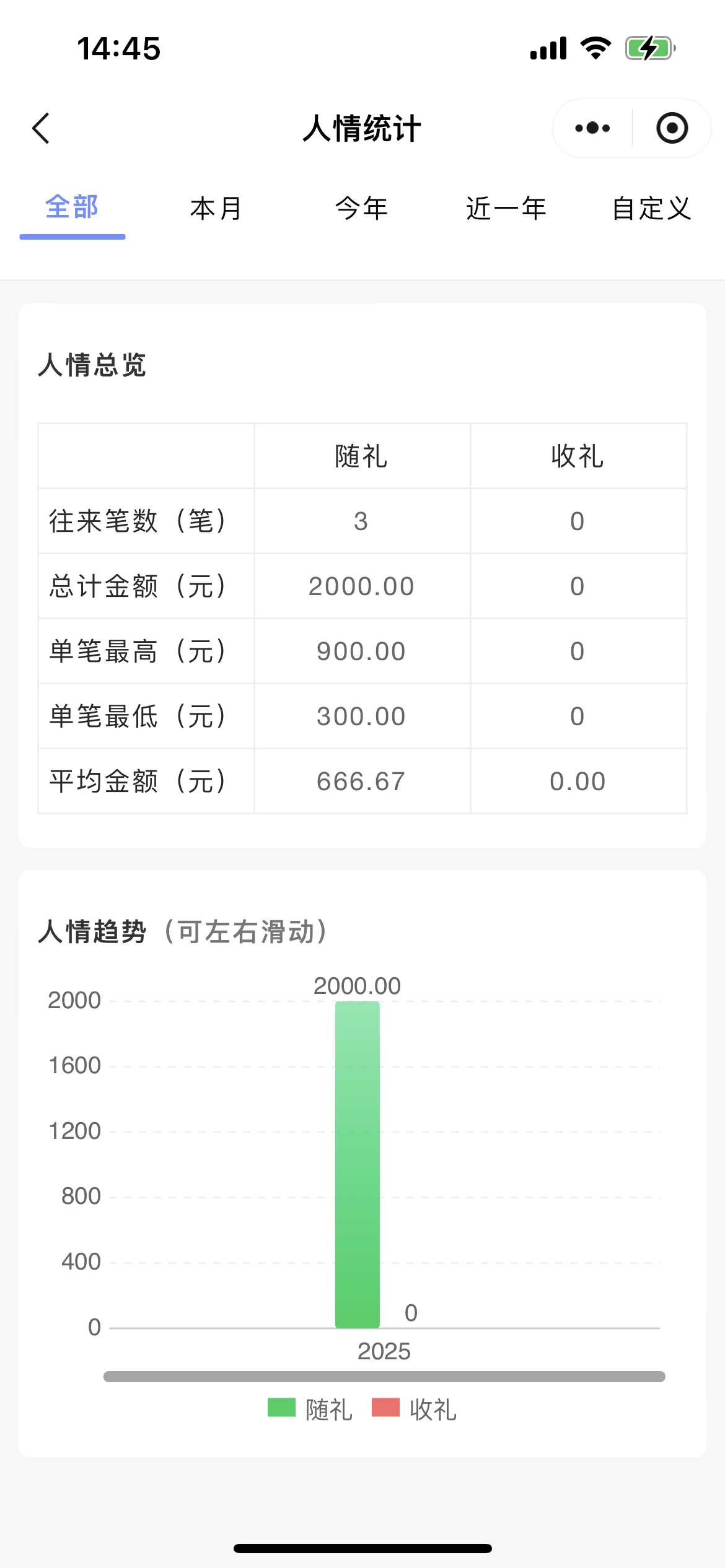Toggle the 收礼 series in the chart legend
Screen dimensions: 725x1568
pos(414,1409)
